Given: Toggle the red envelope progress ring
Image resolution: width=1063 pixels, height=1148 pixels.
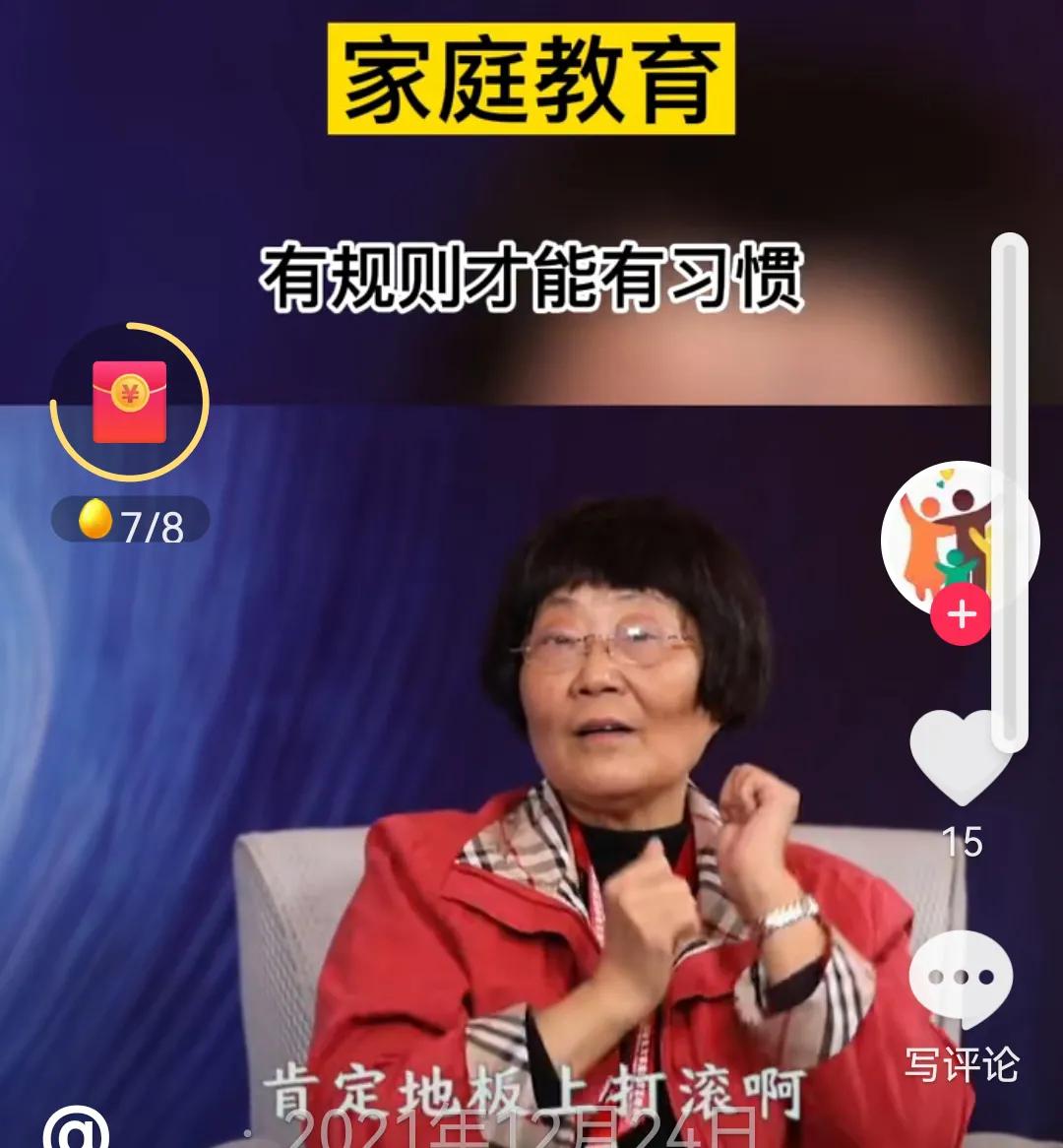Looking at the screenshot, I should tap(128, 399).
